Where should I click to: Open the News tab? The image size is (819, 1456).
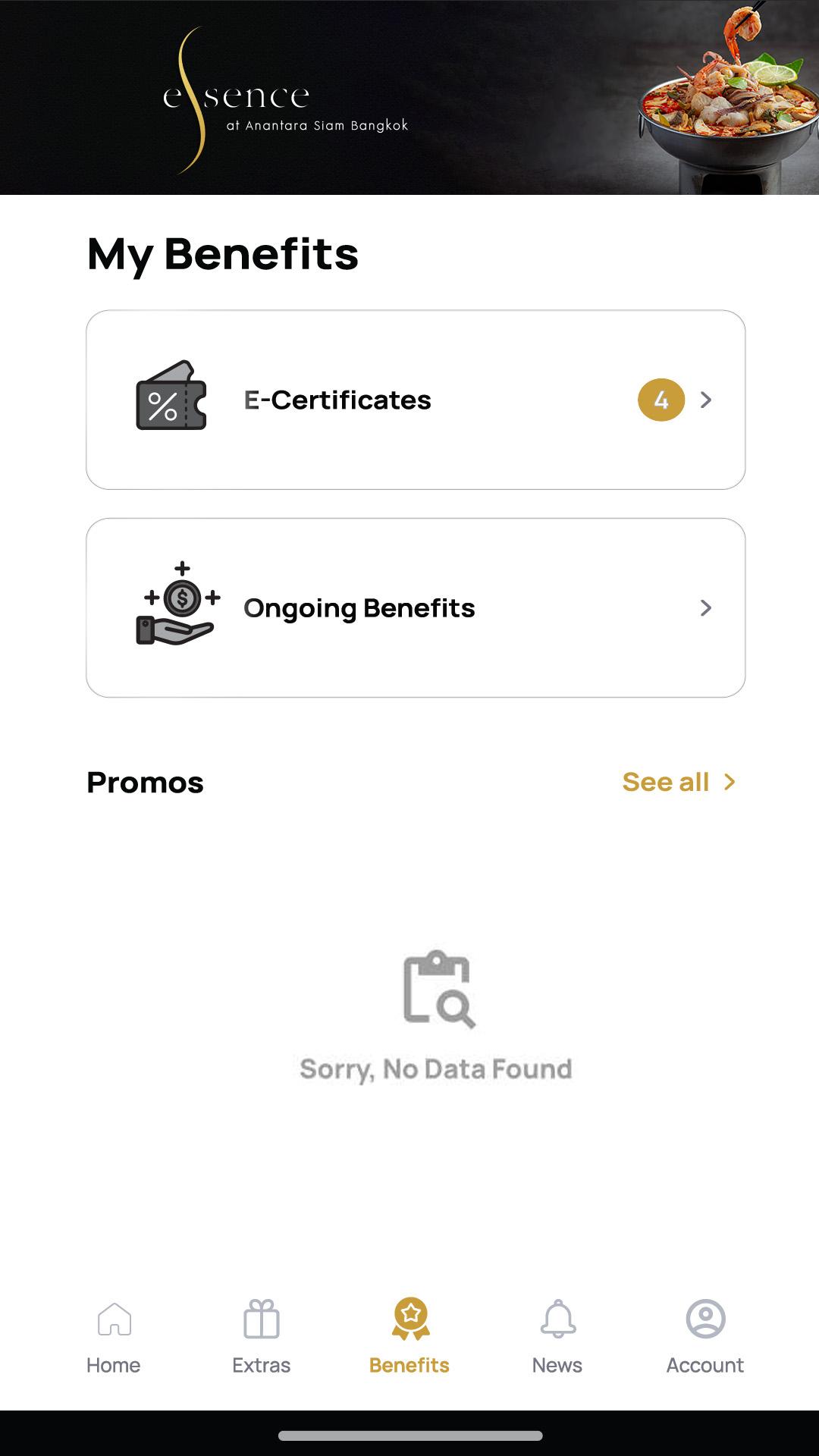click(x=557, y=1338)
